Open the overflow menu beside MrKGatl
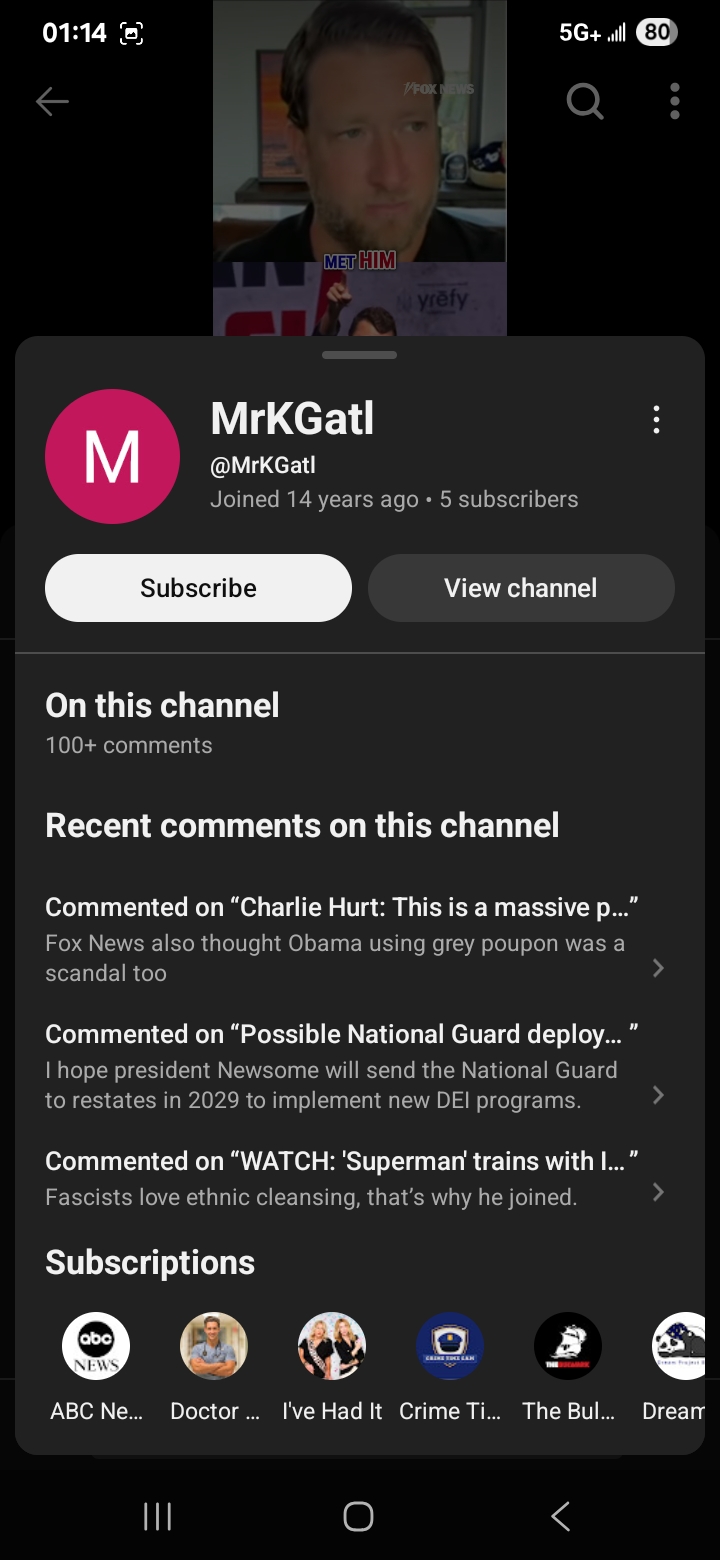Image resolution: width=720 pixels, height=1560 pixels. 656,420
